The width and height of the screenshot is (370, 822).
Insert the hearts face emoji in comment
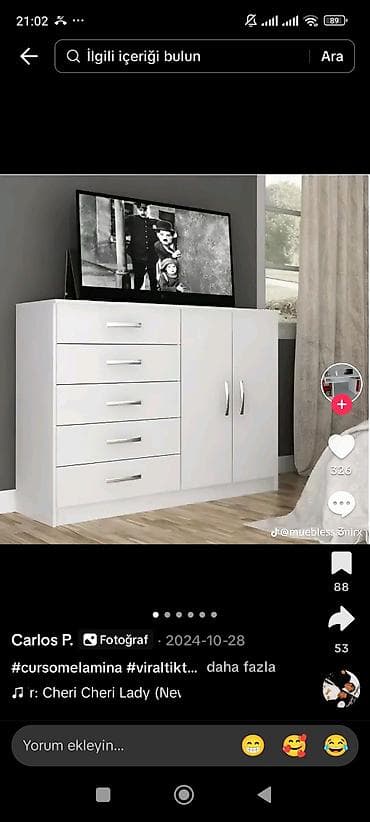coord(295,745)
